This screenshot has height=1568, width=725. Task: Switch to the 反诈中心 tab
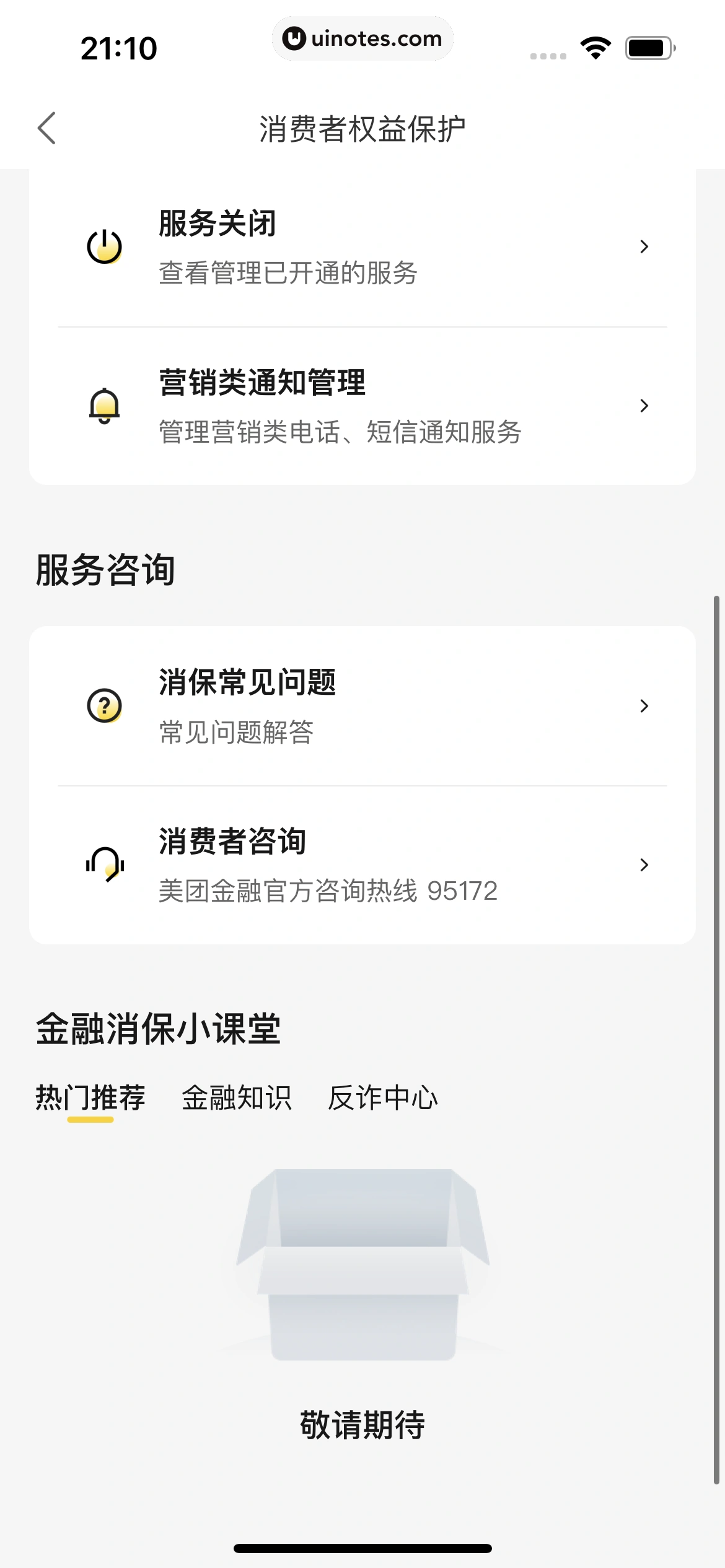pos(383,1098)
